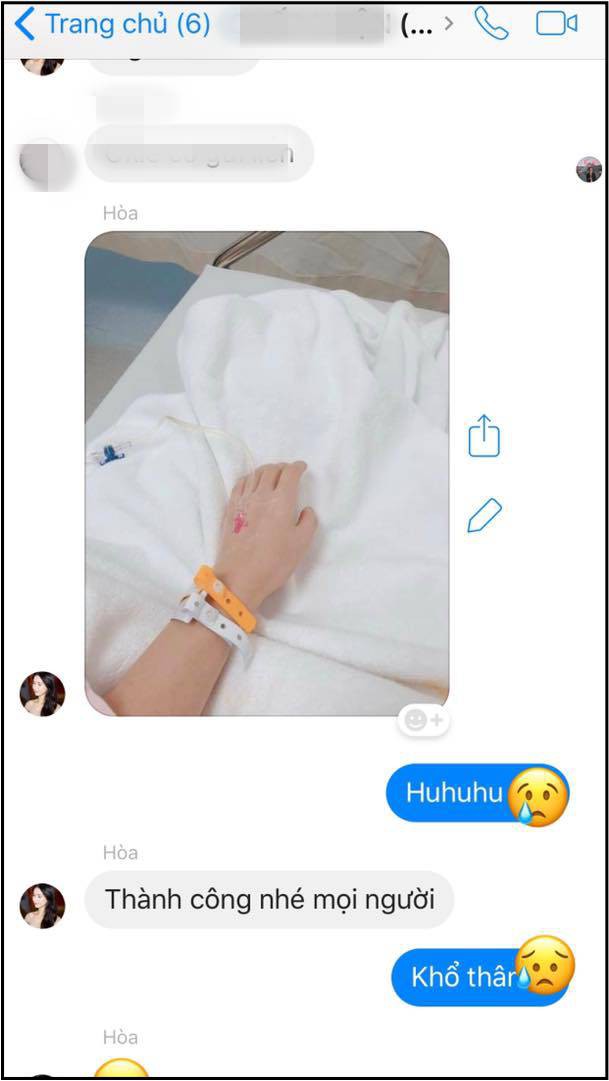
Task: Go back to Trang chủ
Action: click(110, 25)
